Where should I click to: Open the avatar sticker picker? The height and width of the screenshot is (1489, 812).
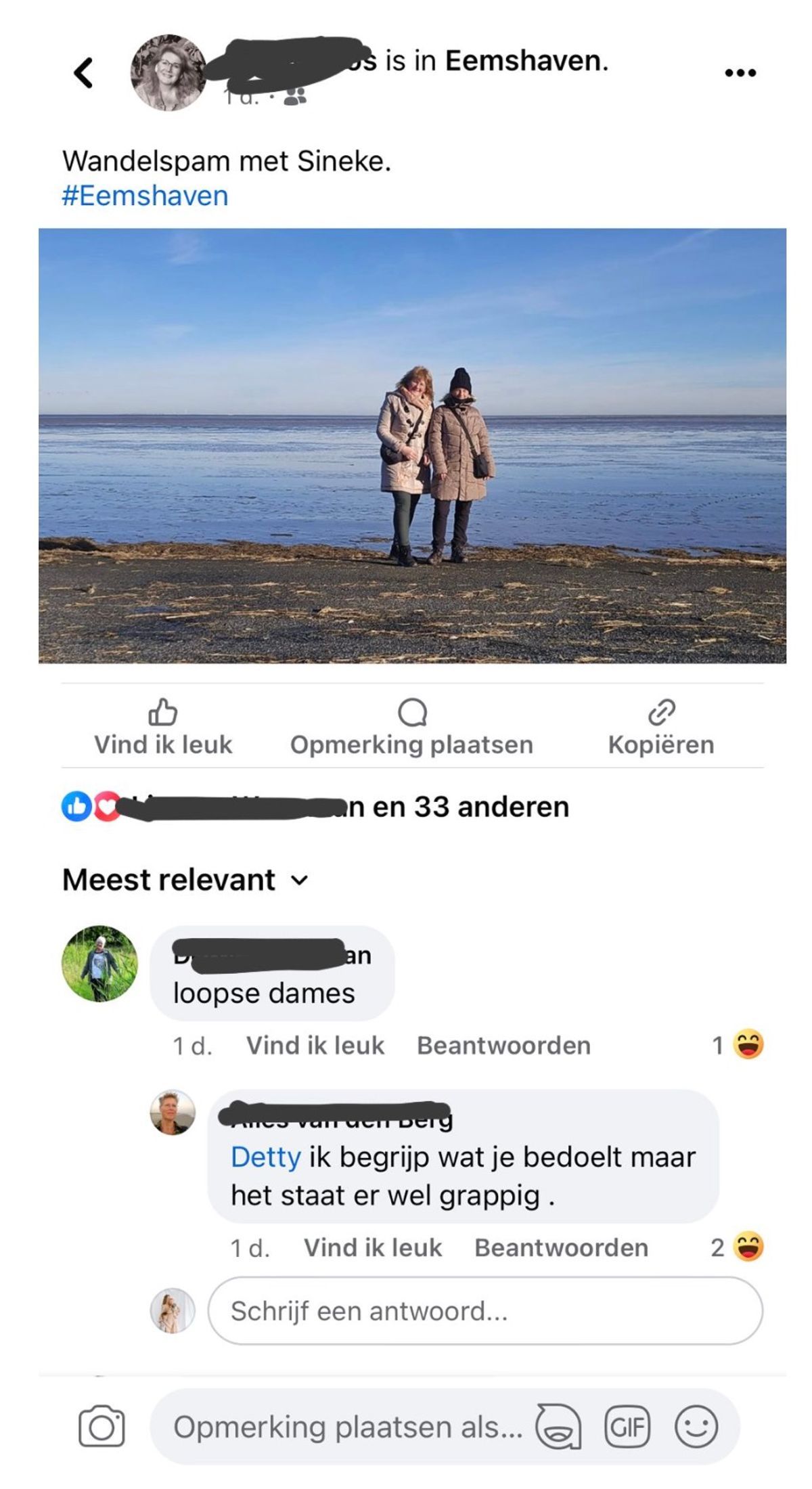pos(558,1427)
